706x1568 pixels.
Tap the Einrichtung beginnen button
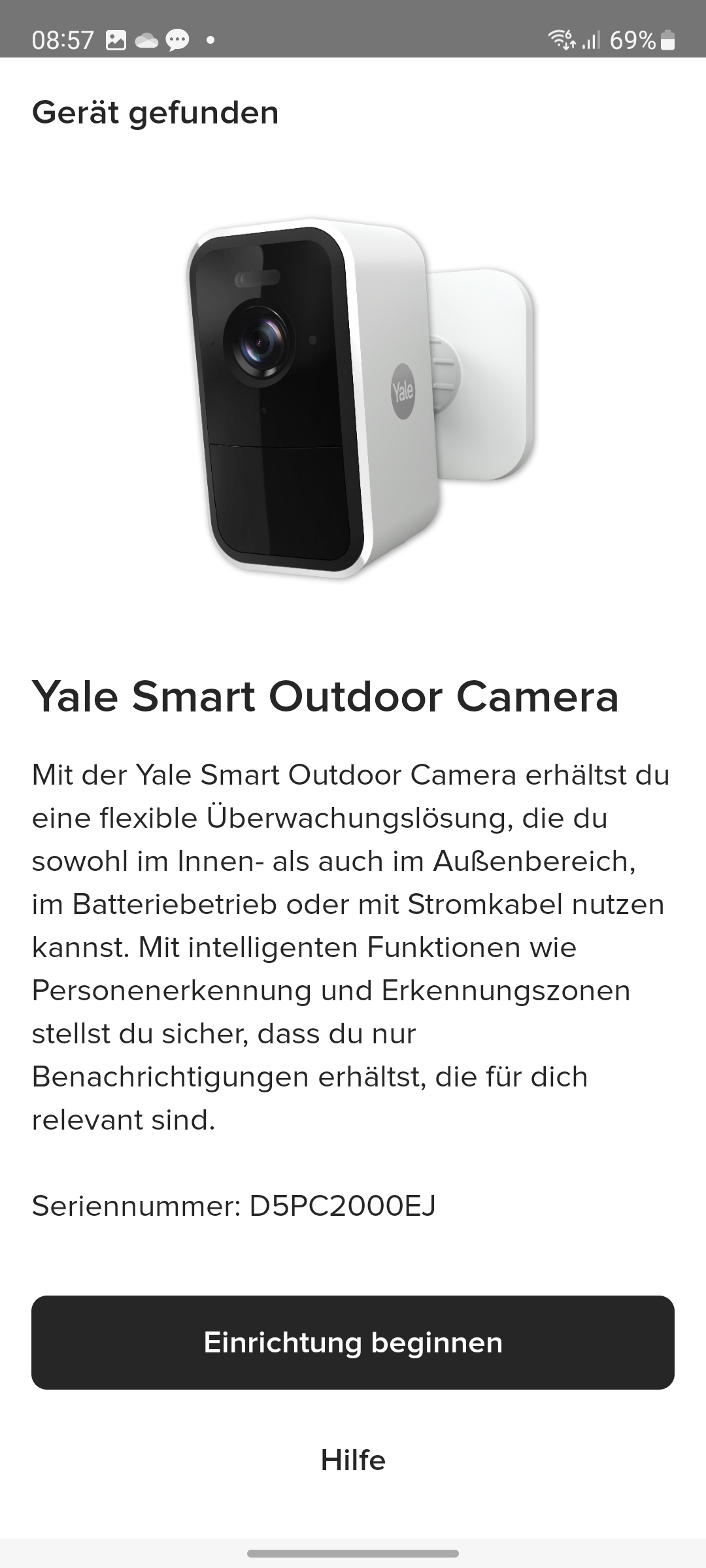353,1343
